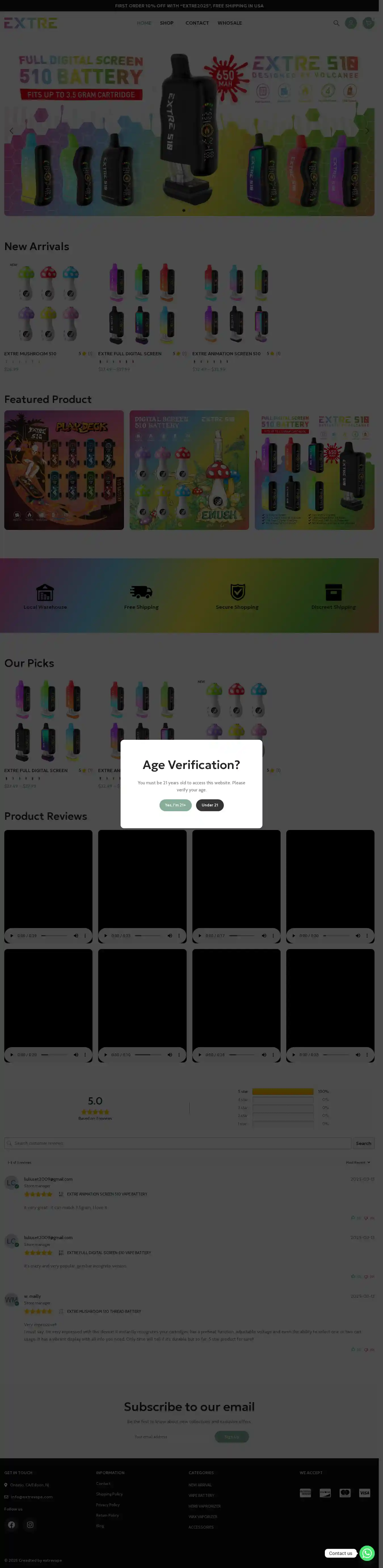The width and height of the screenshot is (383, 1568).
Task: Expand the Most Recent sort dropdown
Action: 357,1162
